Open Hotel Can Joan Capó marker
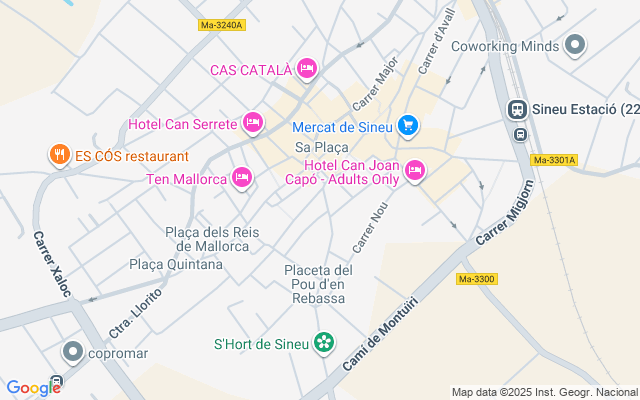 click(415, 171)
